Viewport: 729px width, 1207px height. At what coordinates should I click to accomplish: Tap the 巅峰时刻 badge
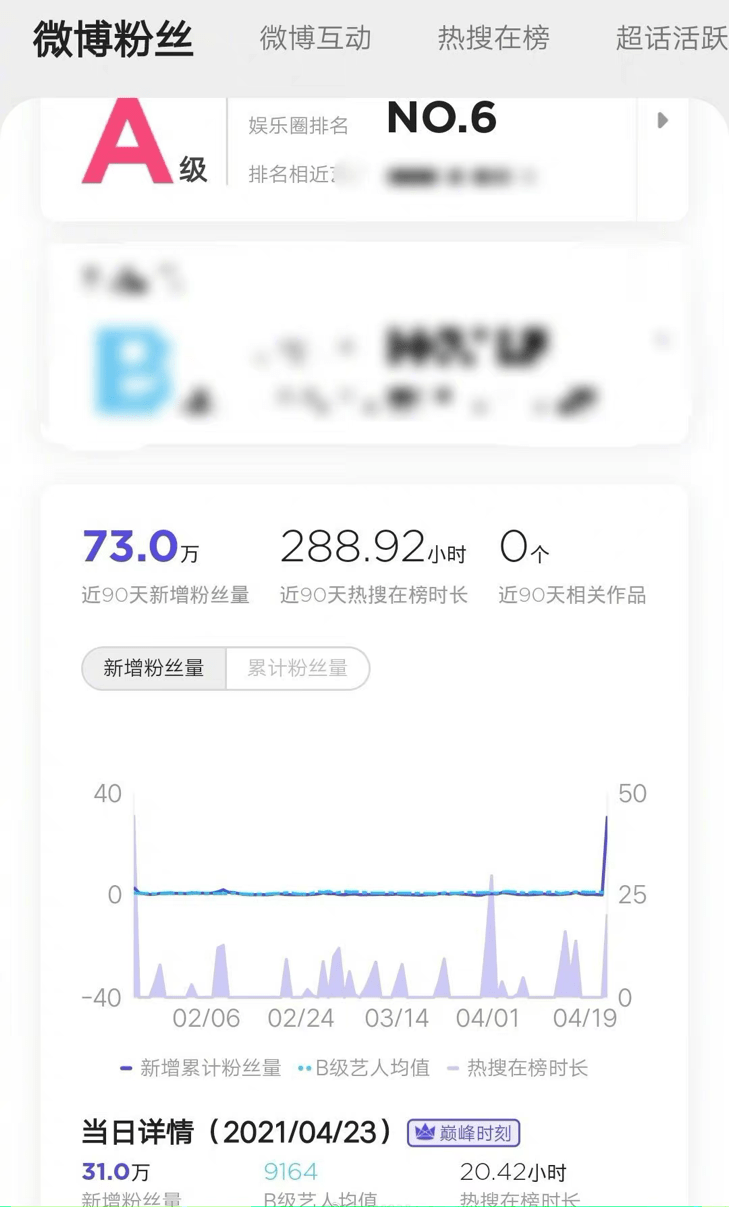tap(464, 1133)
